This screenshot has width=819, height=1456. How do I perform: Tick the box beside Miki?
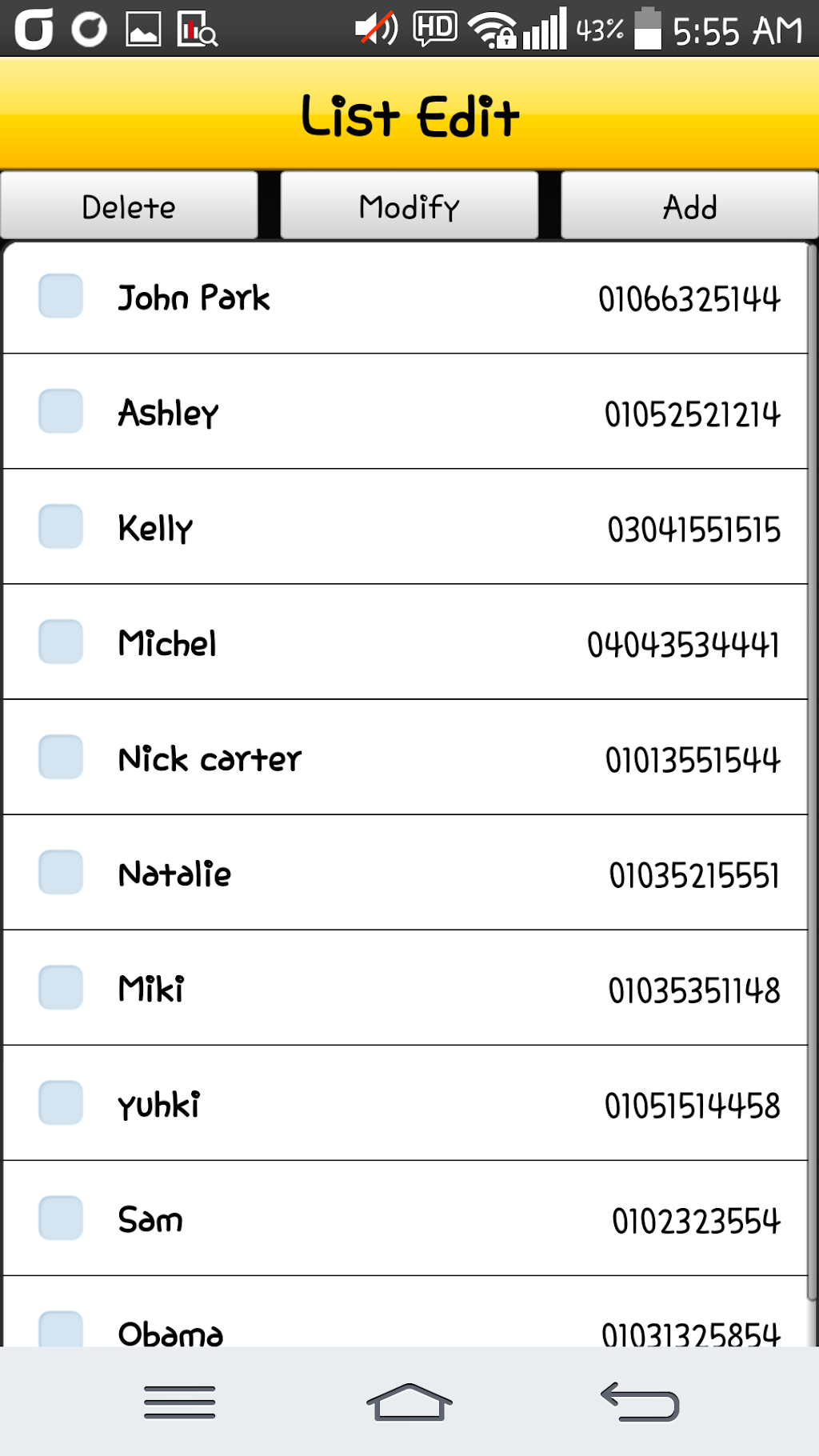pyautogui.click(x=61, y=987)
